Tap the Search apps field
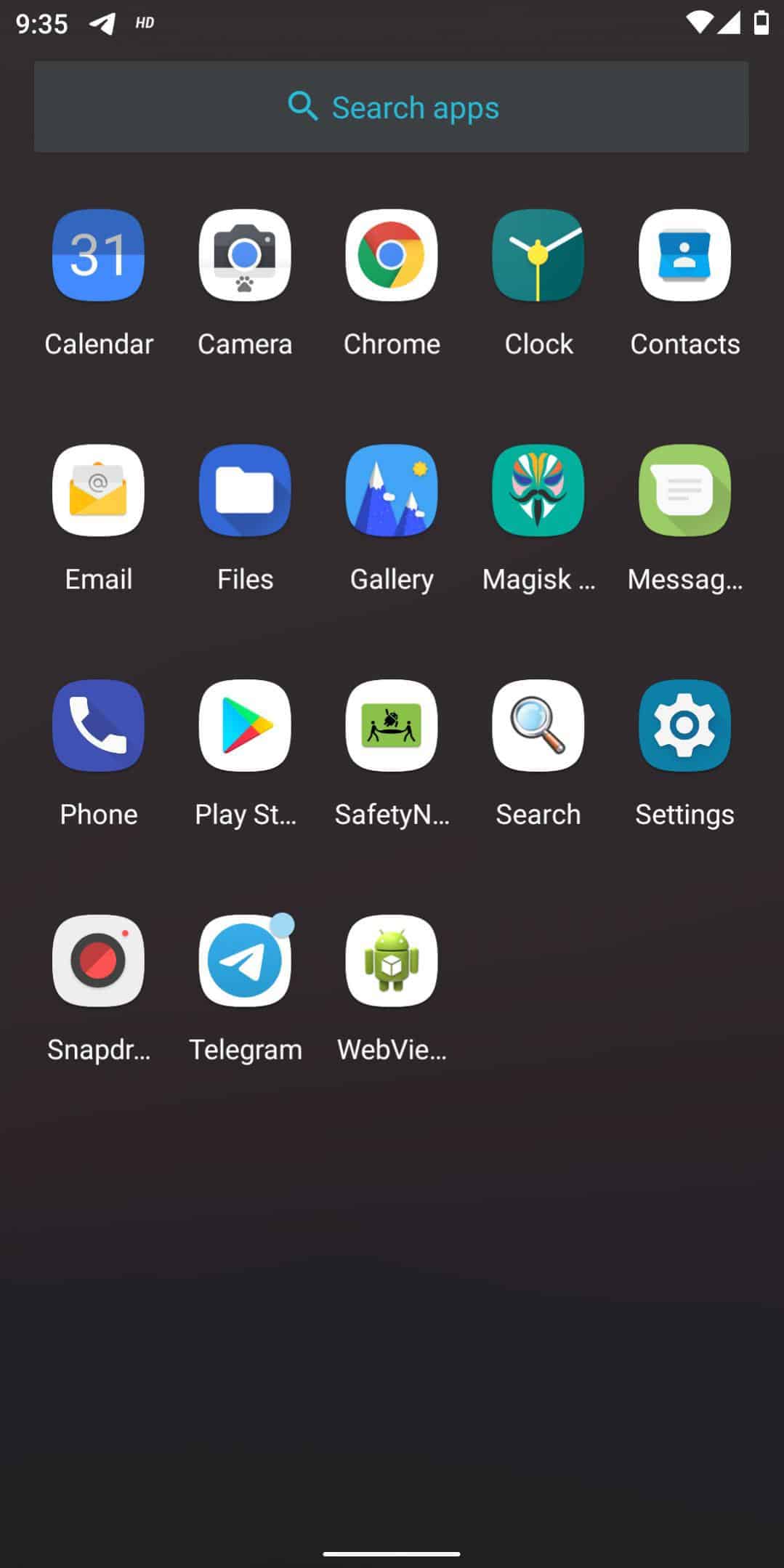Viewport: 784px width, 1568px height. (x=391, y=107)
